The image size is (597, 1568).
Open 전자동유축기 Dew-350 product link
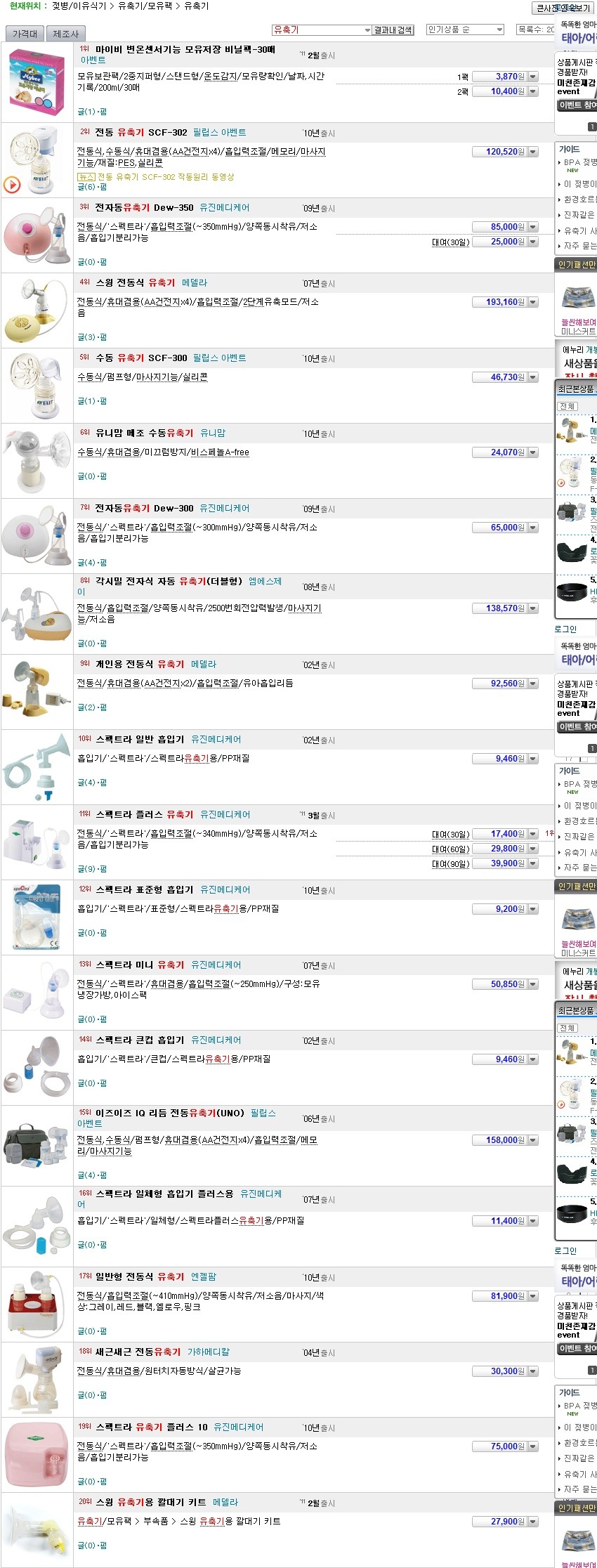[x=144, y=208]
